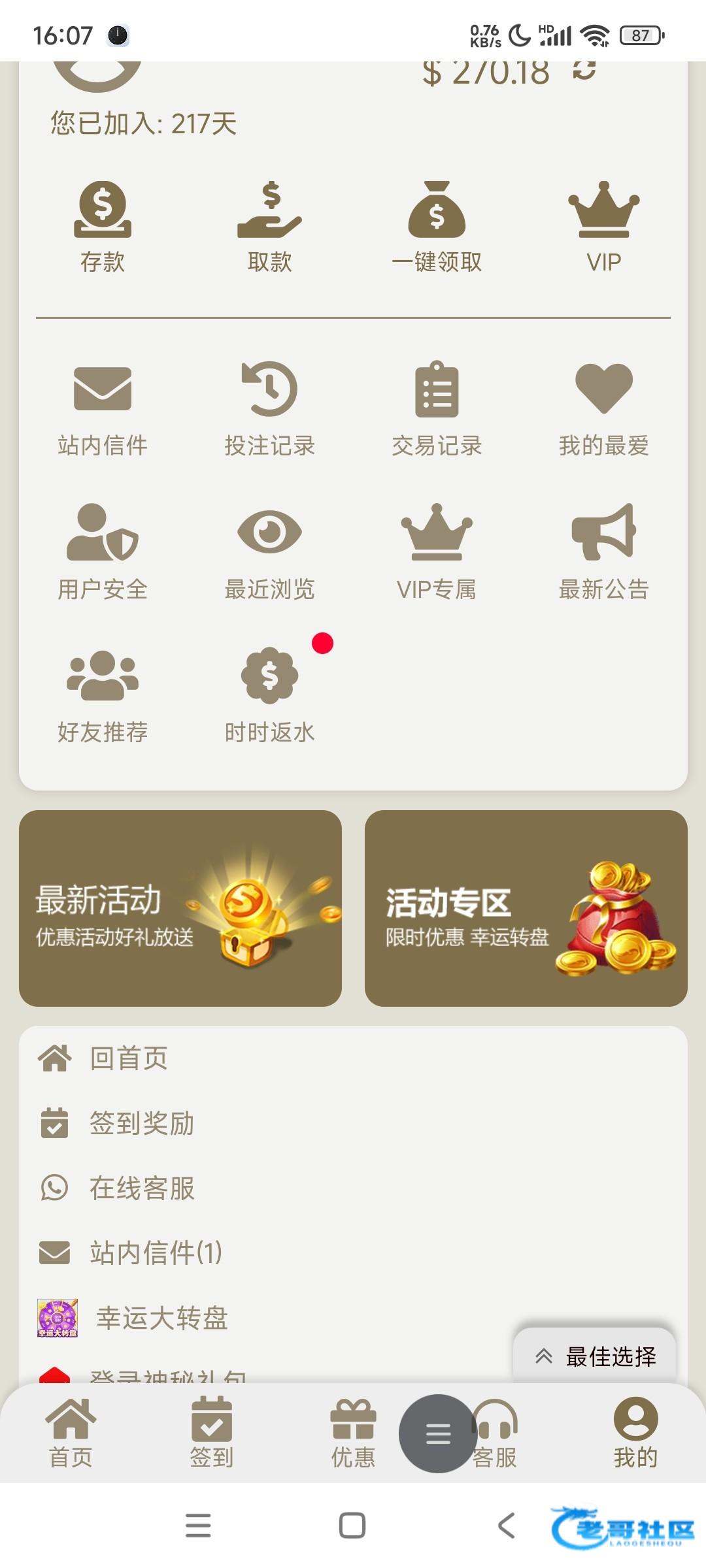706x1568 pixels.
Task: Tap the floating round menu button
Action: tap(438, 1433)
